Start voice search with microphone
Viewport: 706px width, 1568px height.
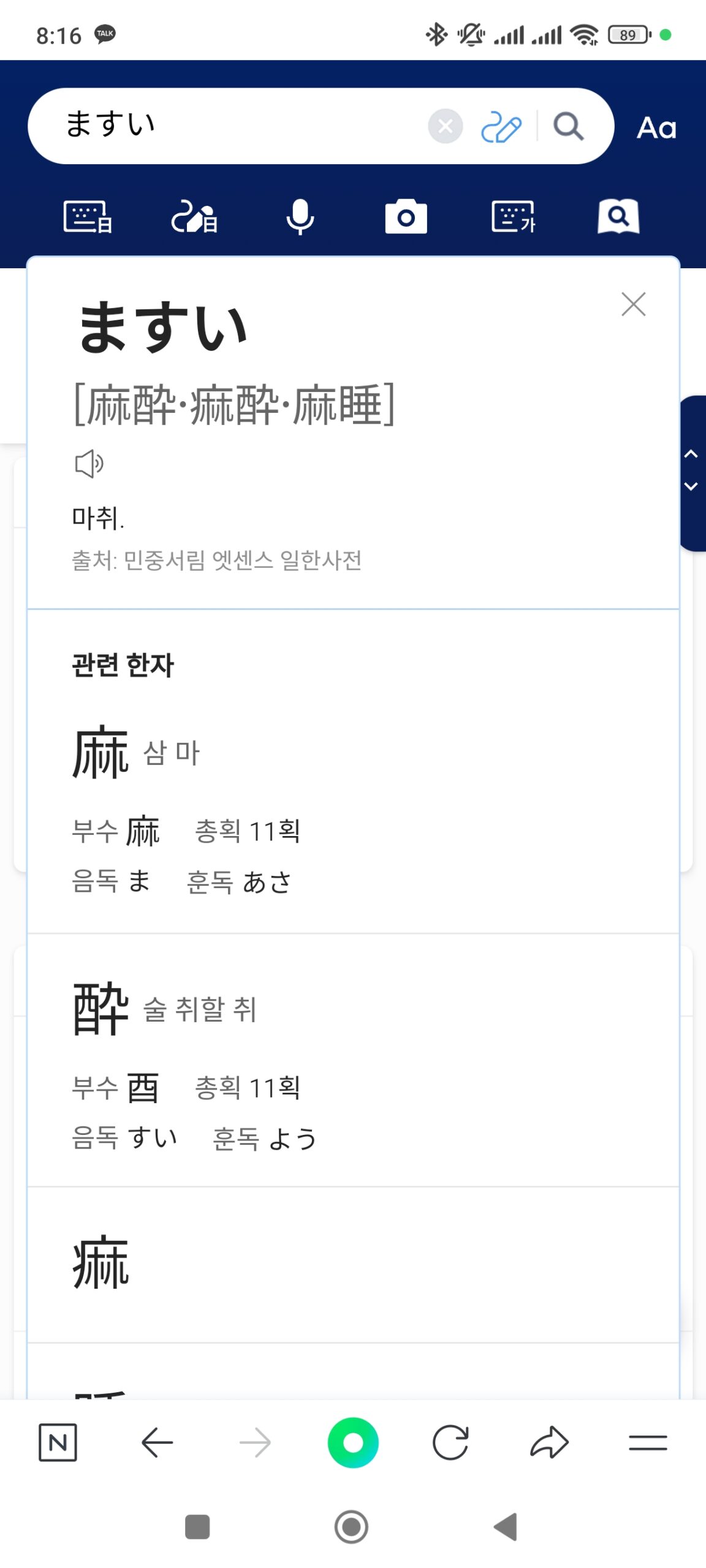[x=300, y=217]
